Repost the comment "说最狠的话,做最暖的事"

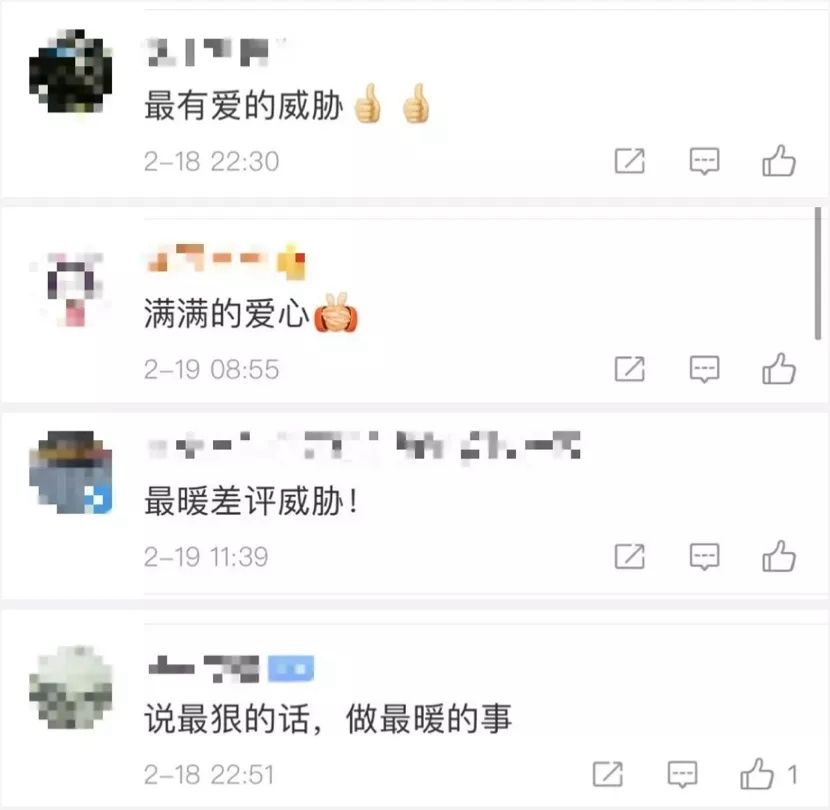(607, 773)
